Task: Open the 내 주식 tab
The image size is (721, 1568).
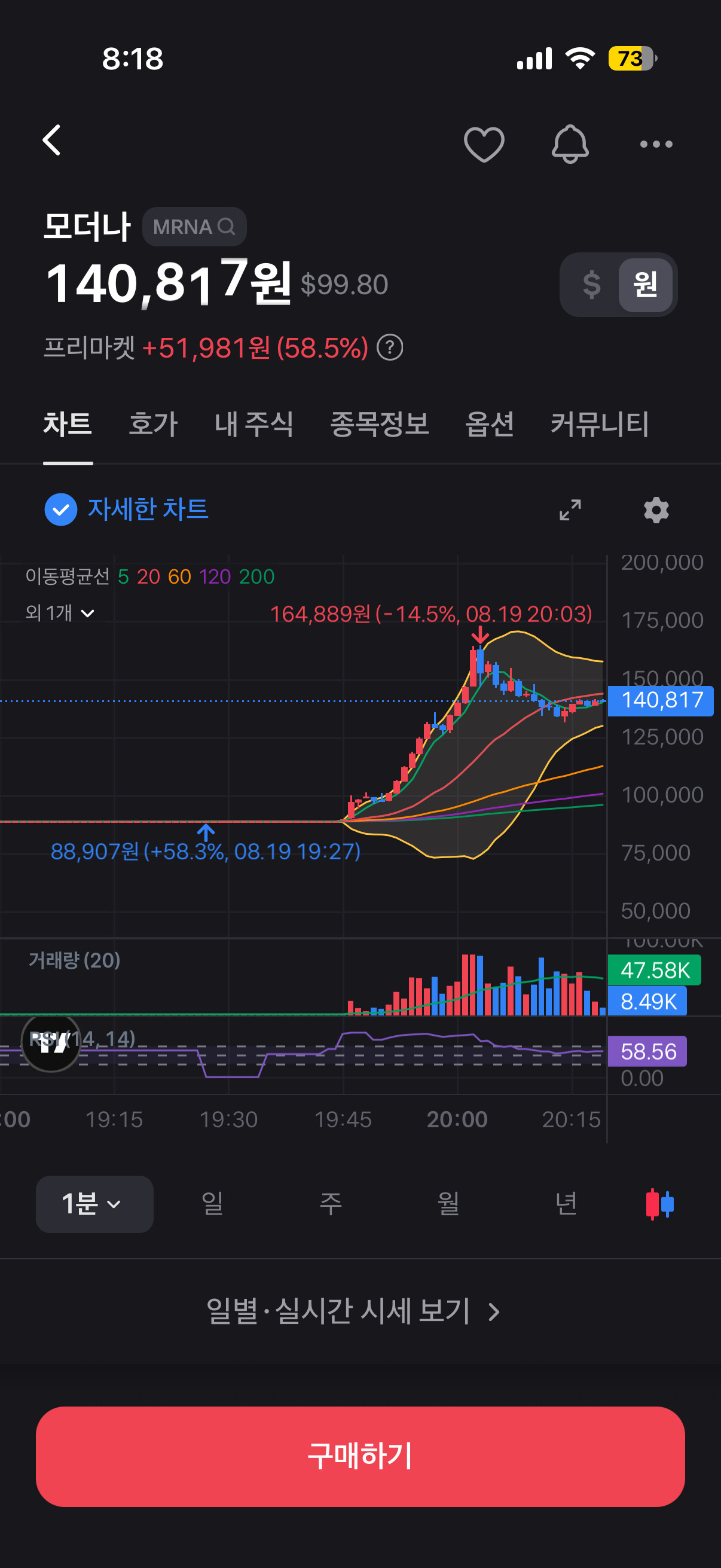Action: 253,423
